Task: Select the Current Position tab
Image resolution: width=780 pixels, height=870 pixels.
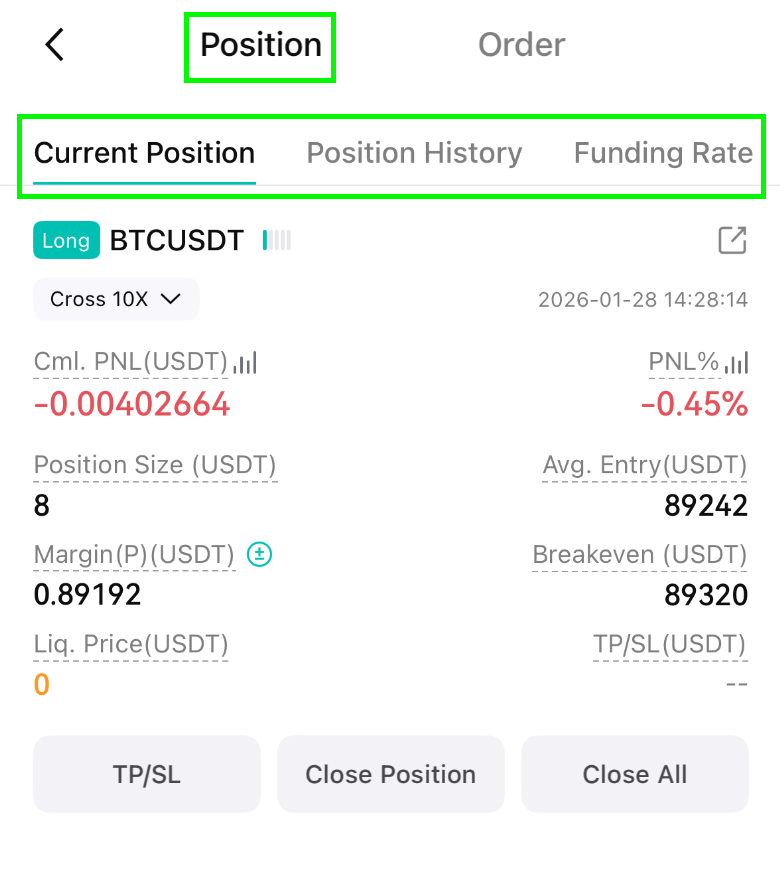Action: point(144,153)
